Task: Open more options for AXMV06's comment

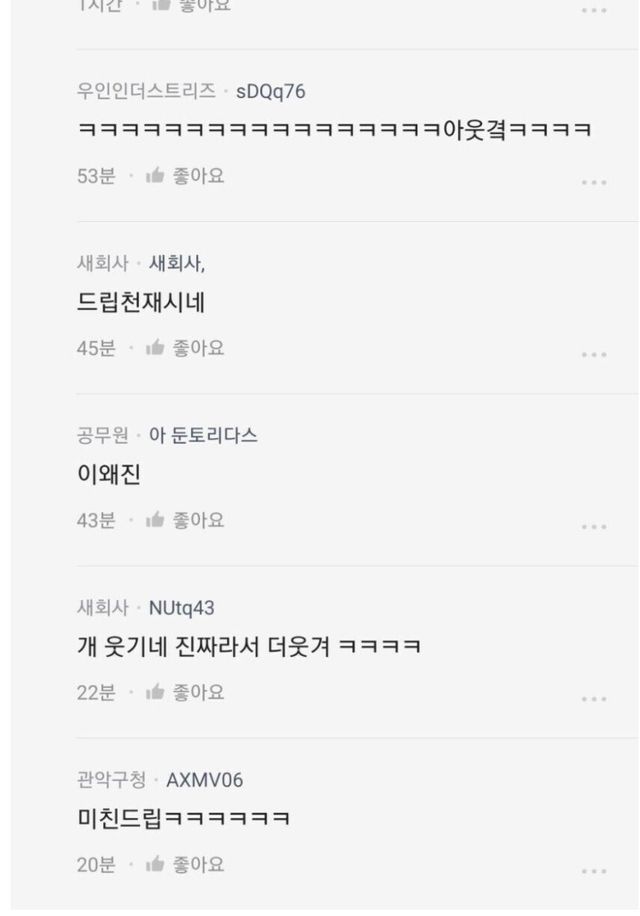Action: tap(594, 871)
